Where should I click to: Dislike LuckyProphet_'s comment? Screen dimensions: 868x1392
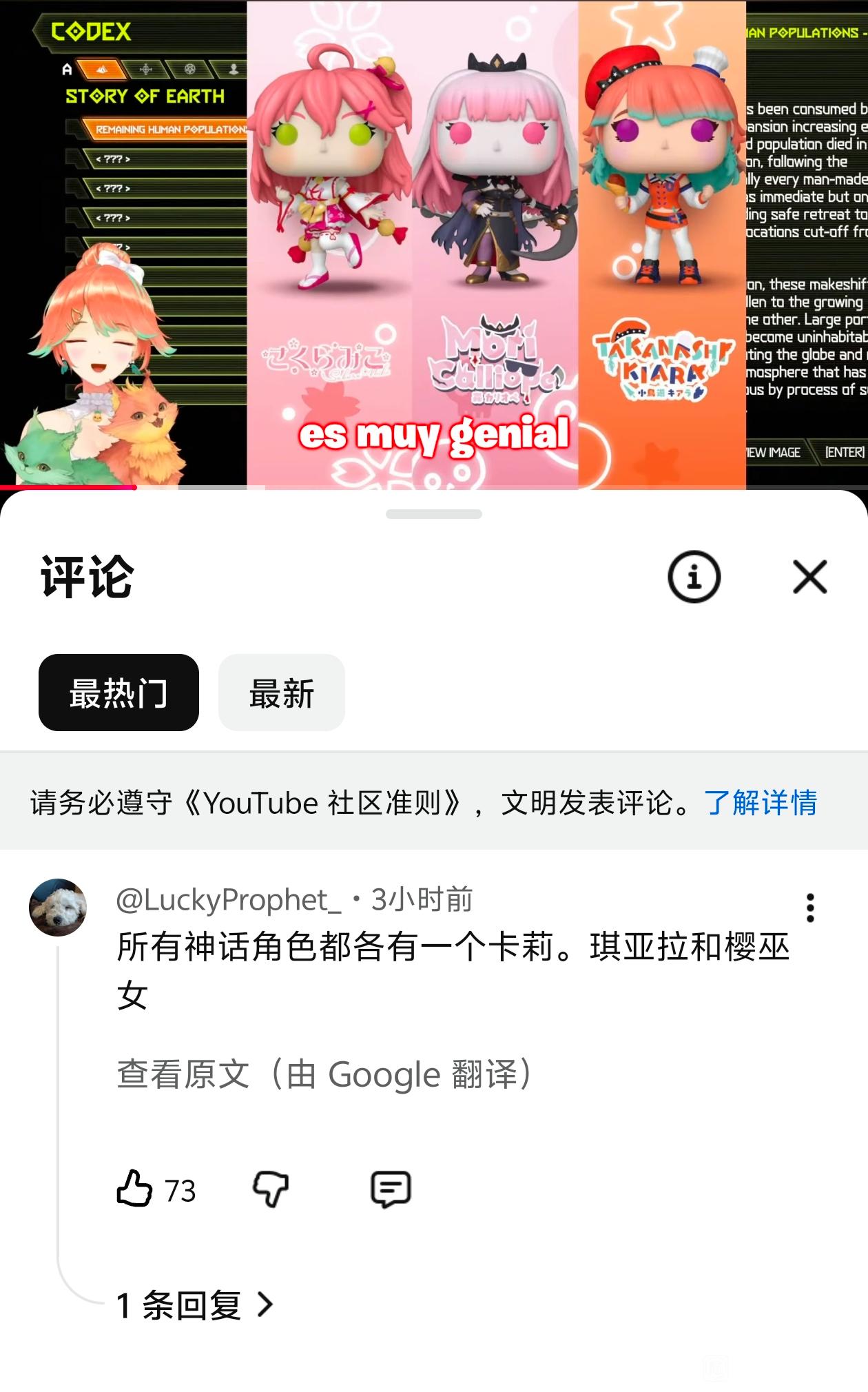(271, 1189)
